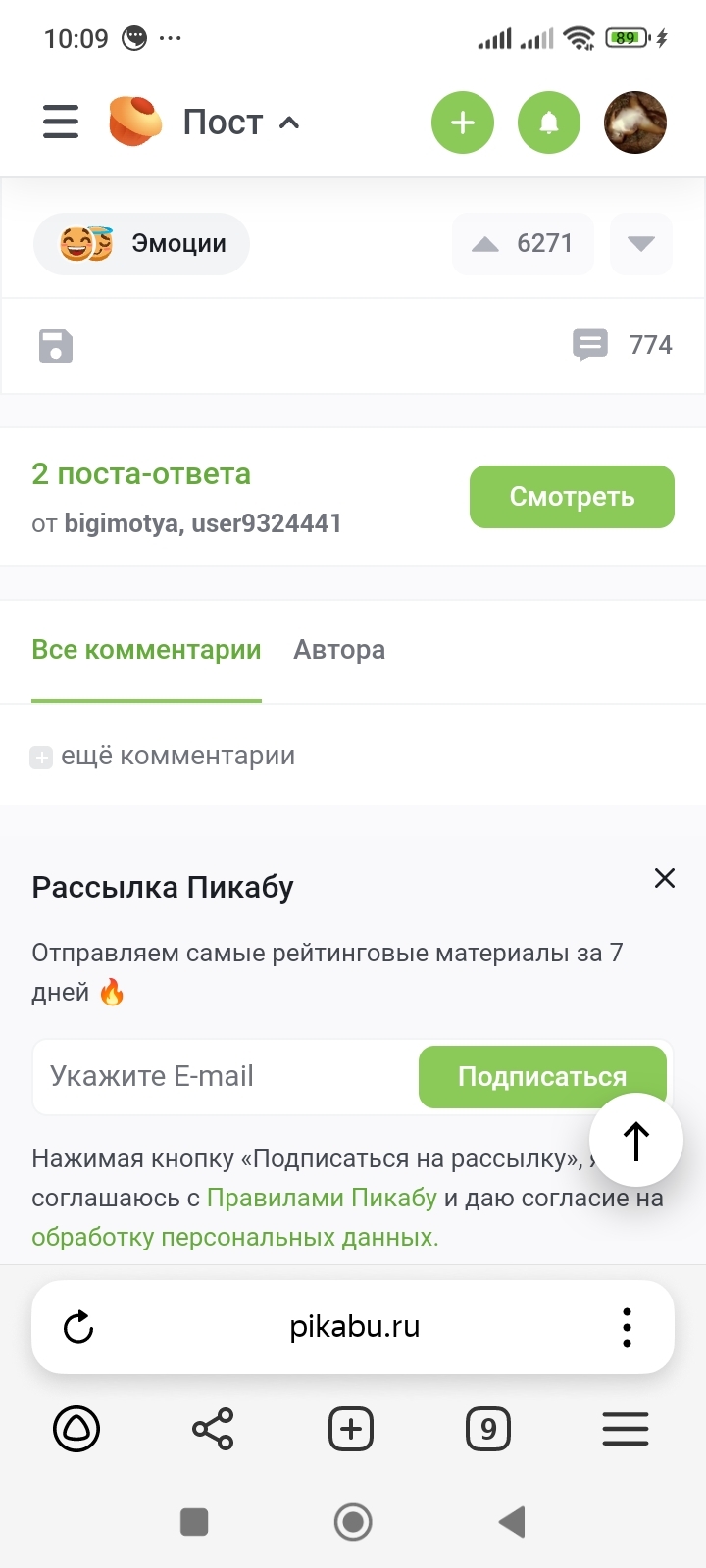Dismiss the Рассылка Пикабу banner
706x1568 pixels.
tap(665, 878)
